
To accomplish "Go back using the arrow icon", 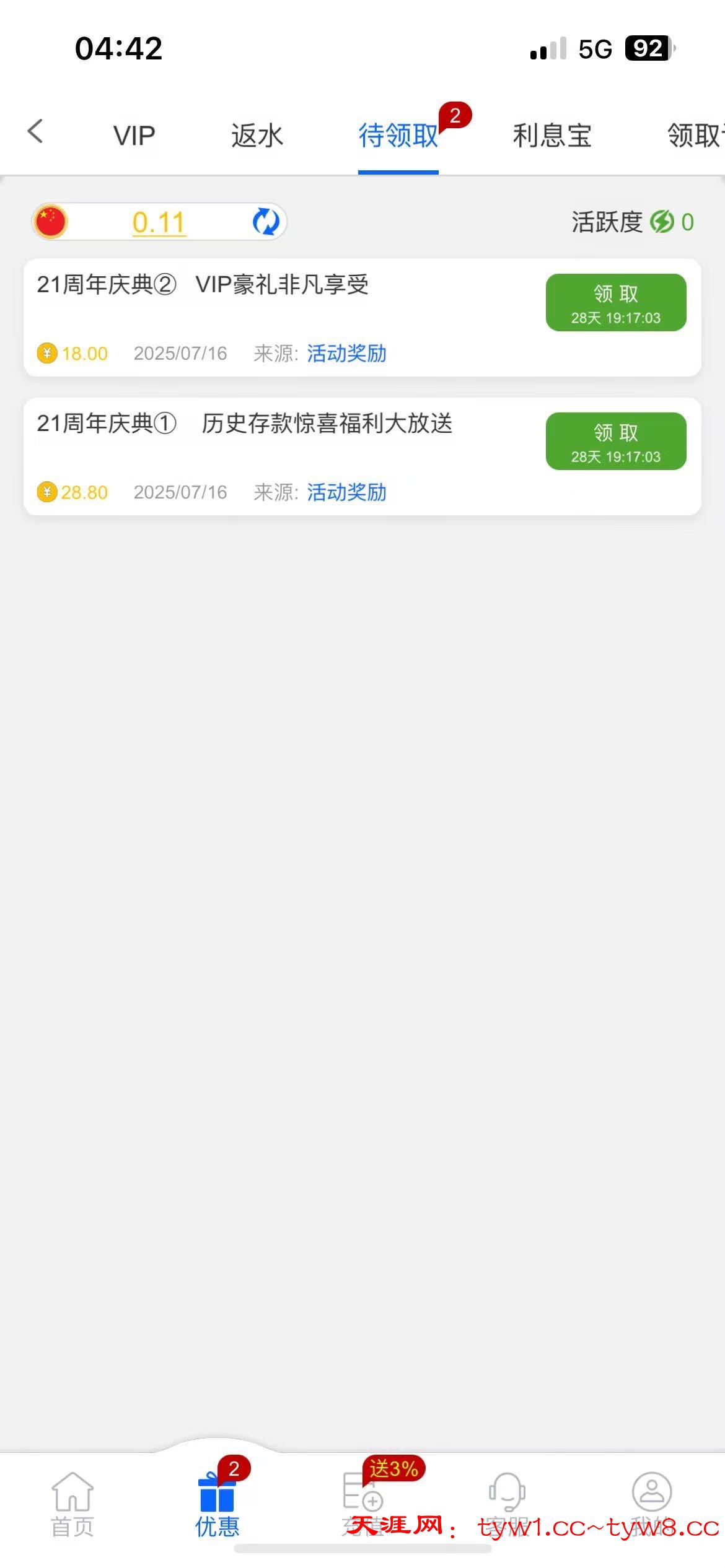I will click(x=36, y=132).
